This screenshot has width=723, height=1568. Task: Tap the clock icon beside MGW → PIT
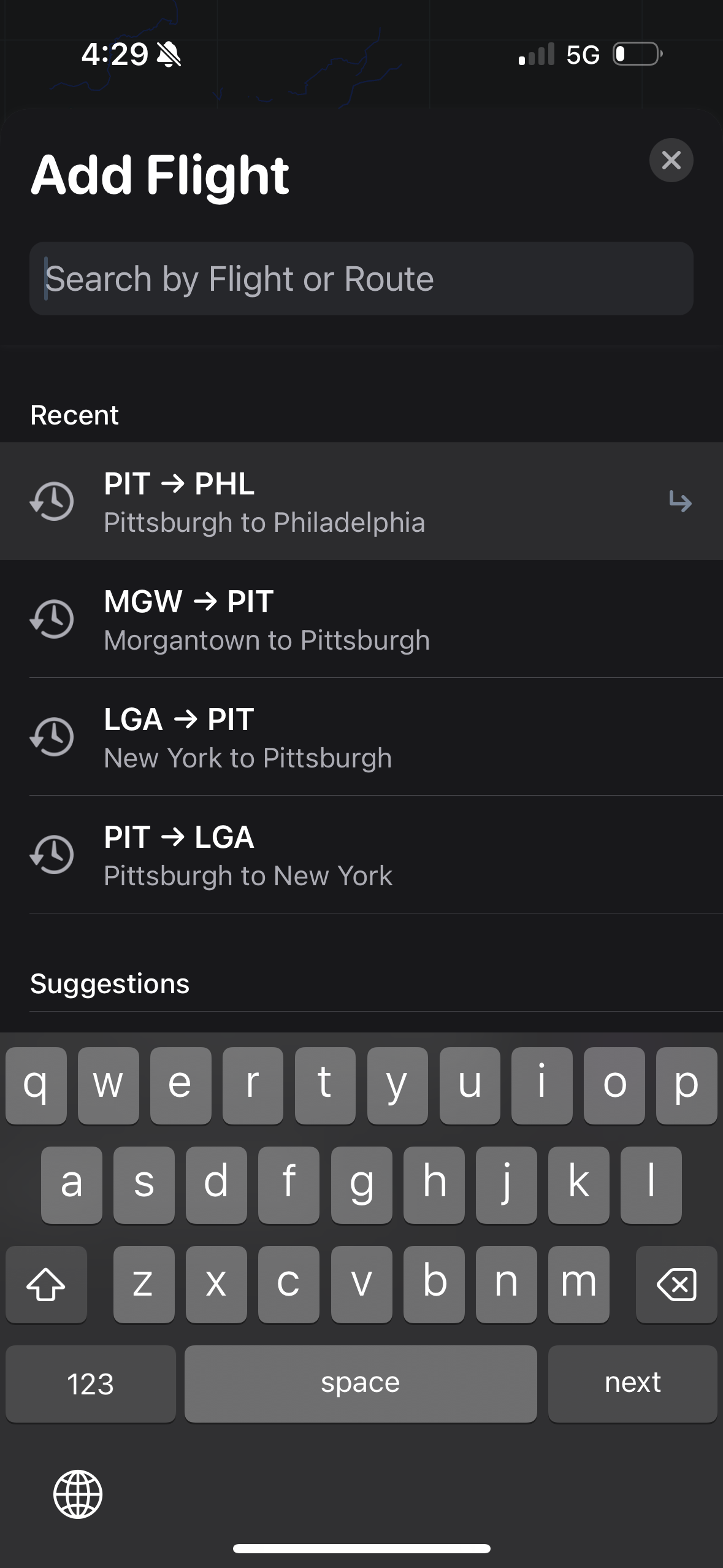[52, 618]
